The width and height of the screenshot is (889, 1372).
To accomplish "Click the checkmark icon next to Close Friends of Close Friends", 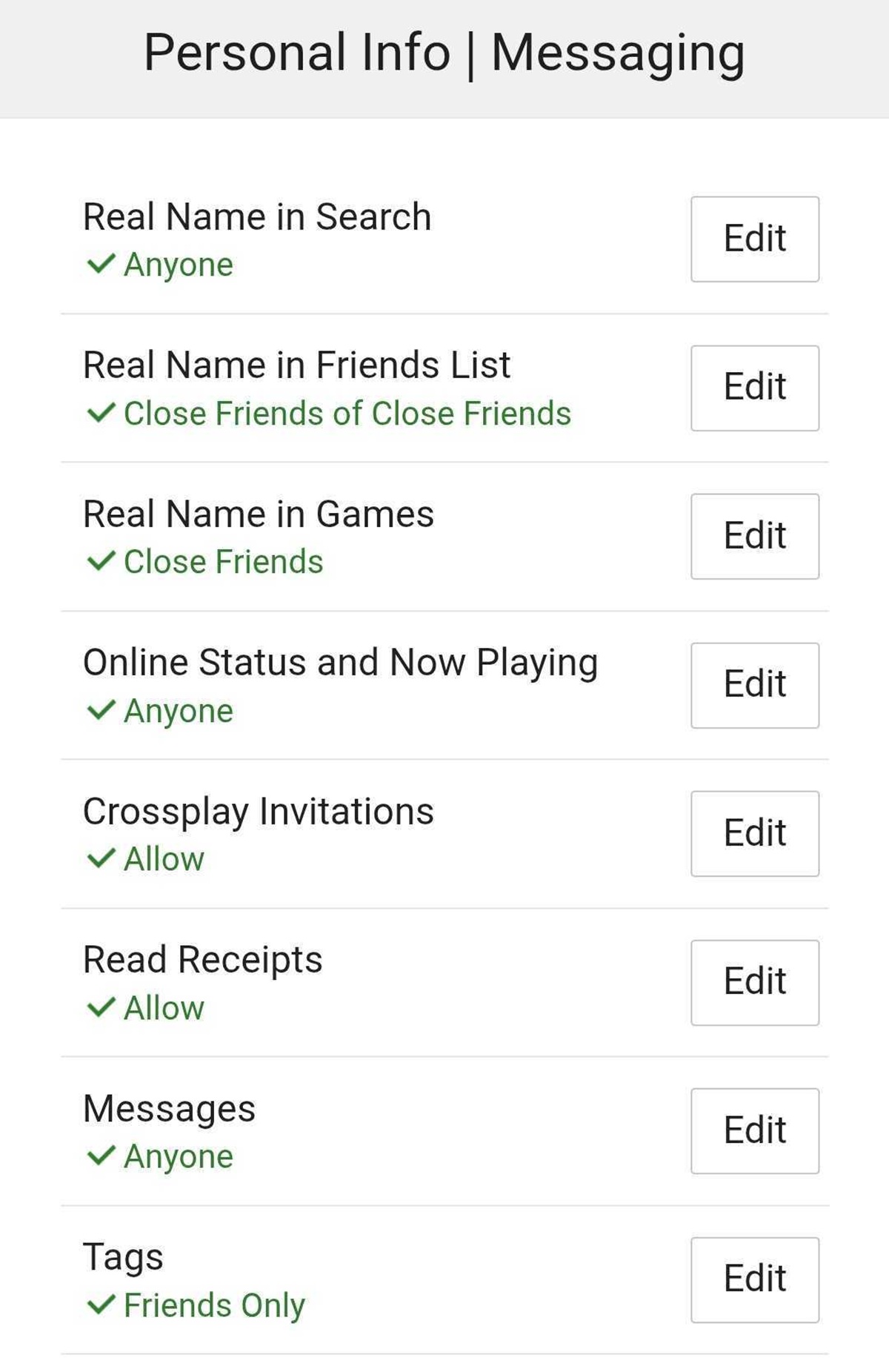I will [x=104, y=413].
